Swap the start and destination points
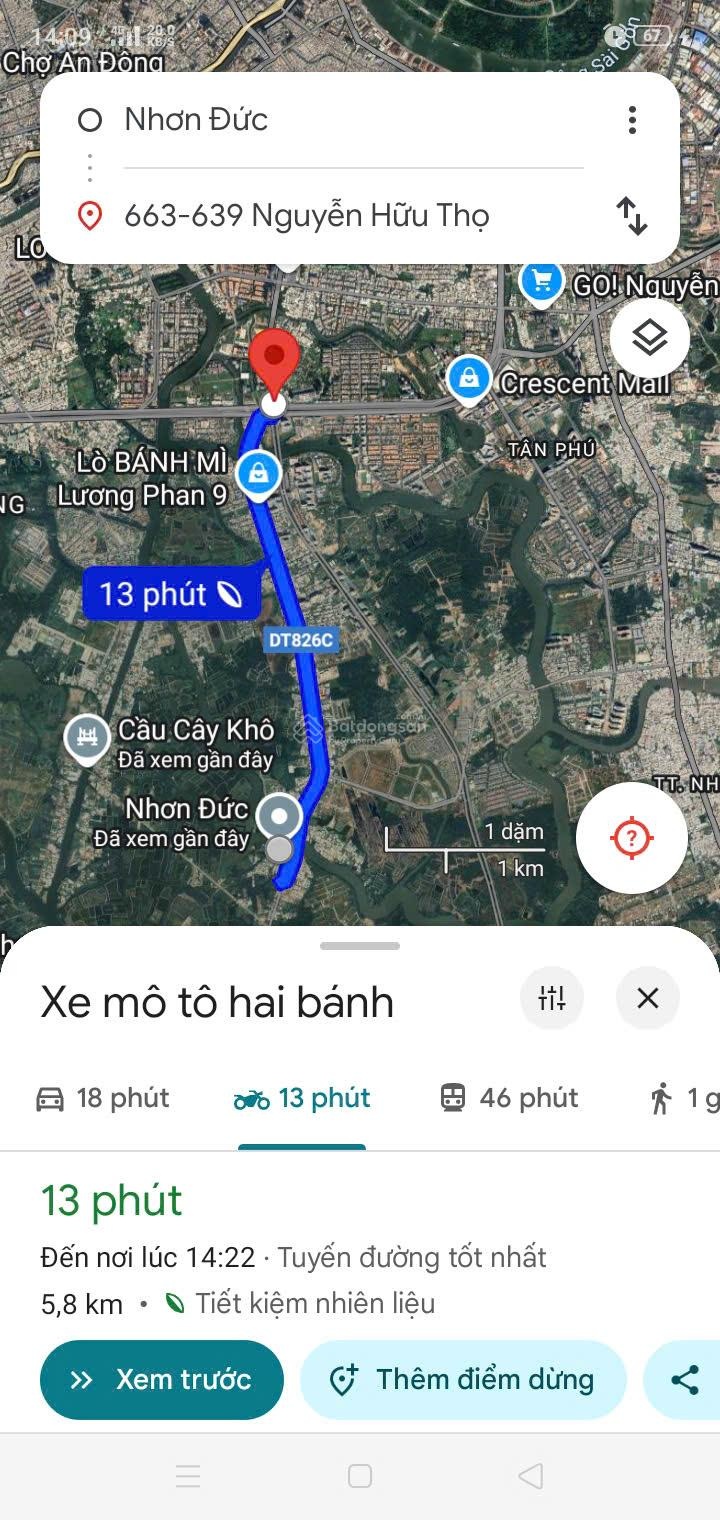Image resolution: width=720 pixels, height=1520 pixels. click(x=632, y=215)
